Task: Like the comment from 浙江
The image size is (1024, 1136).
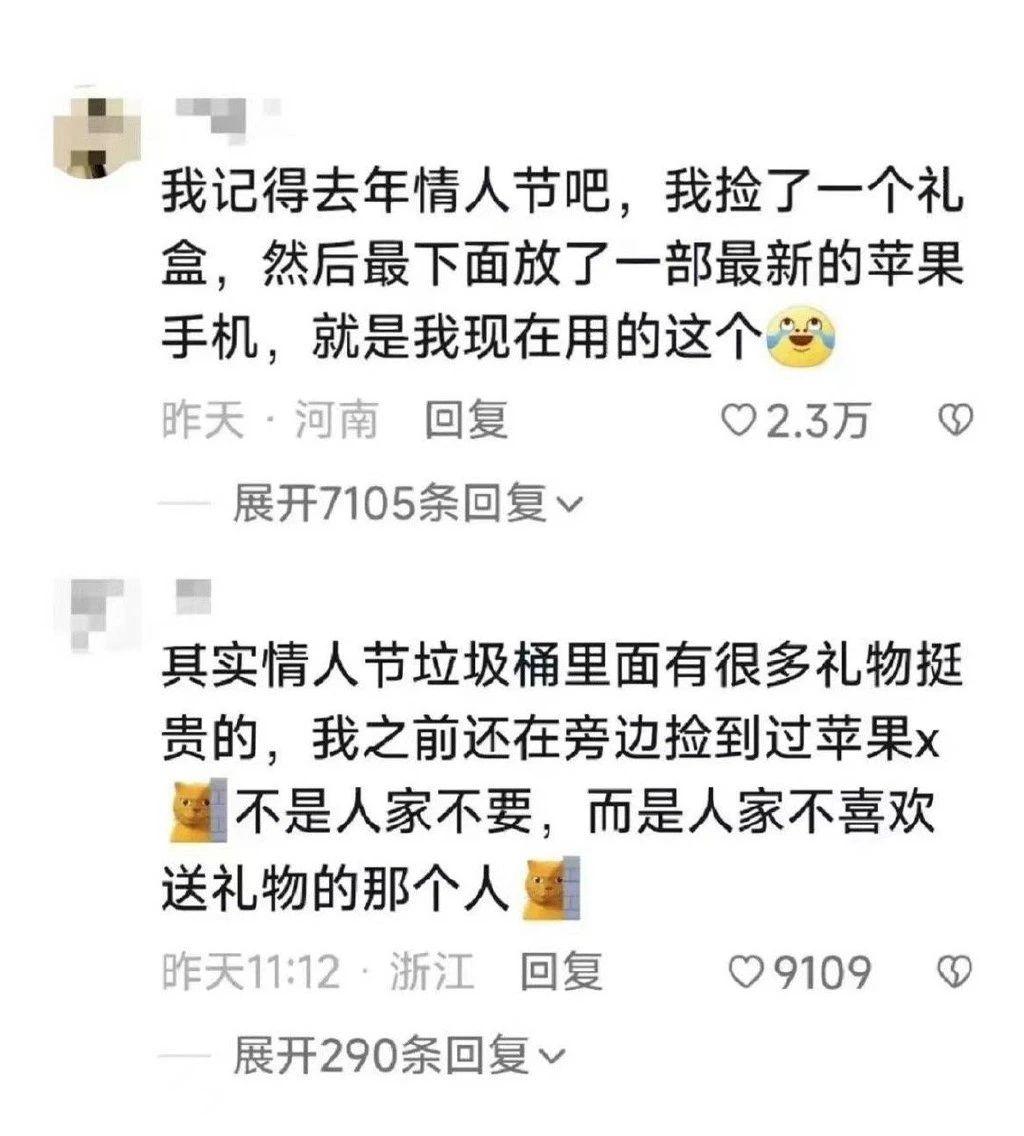Action: point(744,971)
